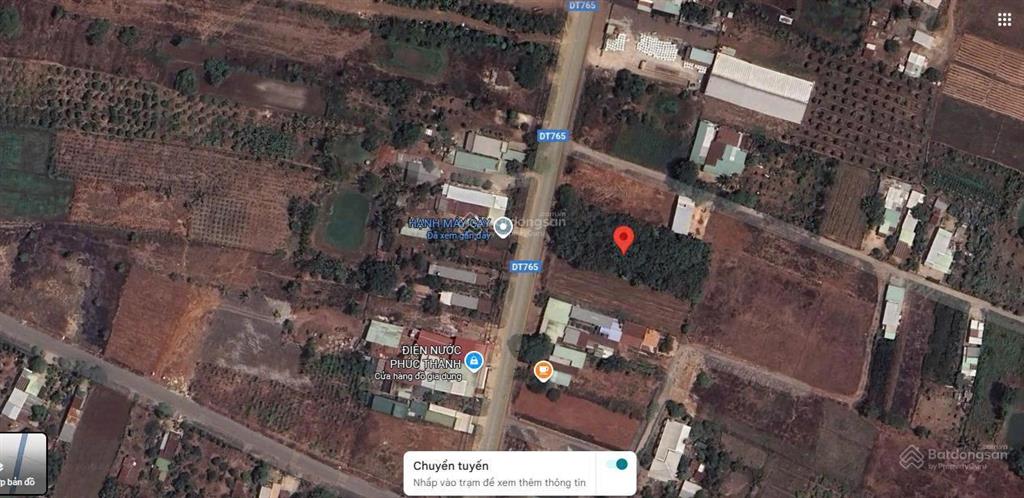Open the Điện Nước Phúc Thanh store marker
The image size is (1024, 498).
[x=476, y=361]
